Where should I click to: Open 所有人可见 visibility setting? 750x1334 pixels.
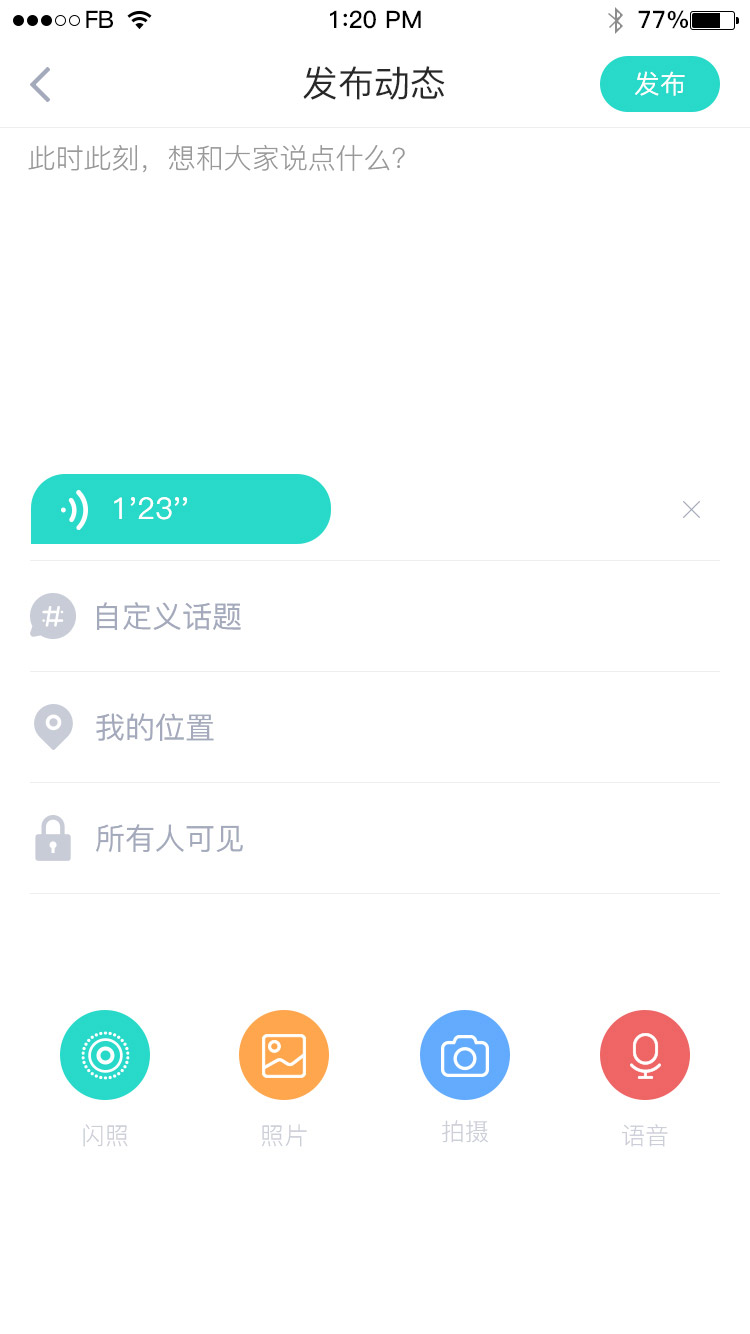375,838
